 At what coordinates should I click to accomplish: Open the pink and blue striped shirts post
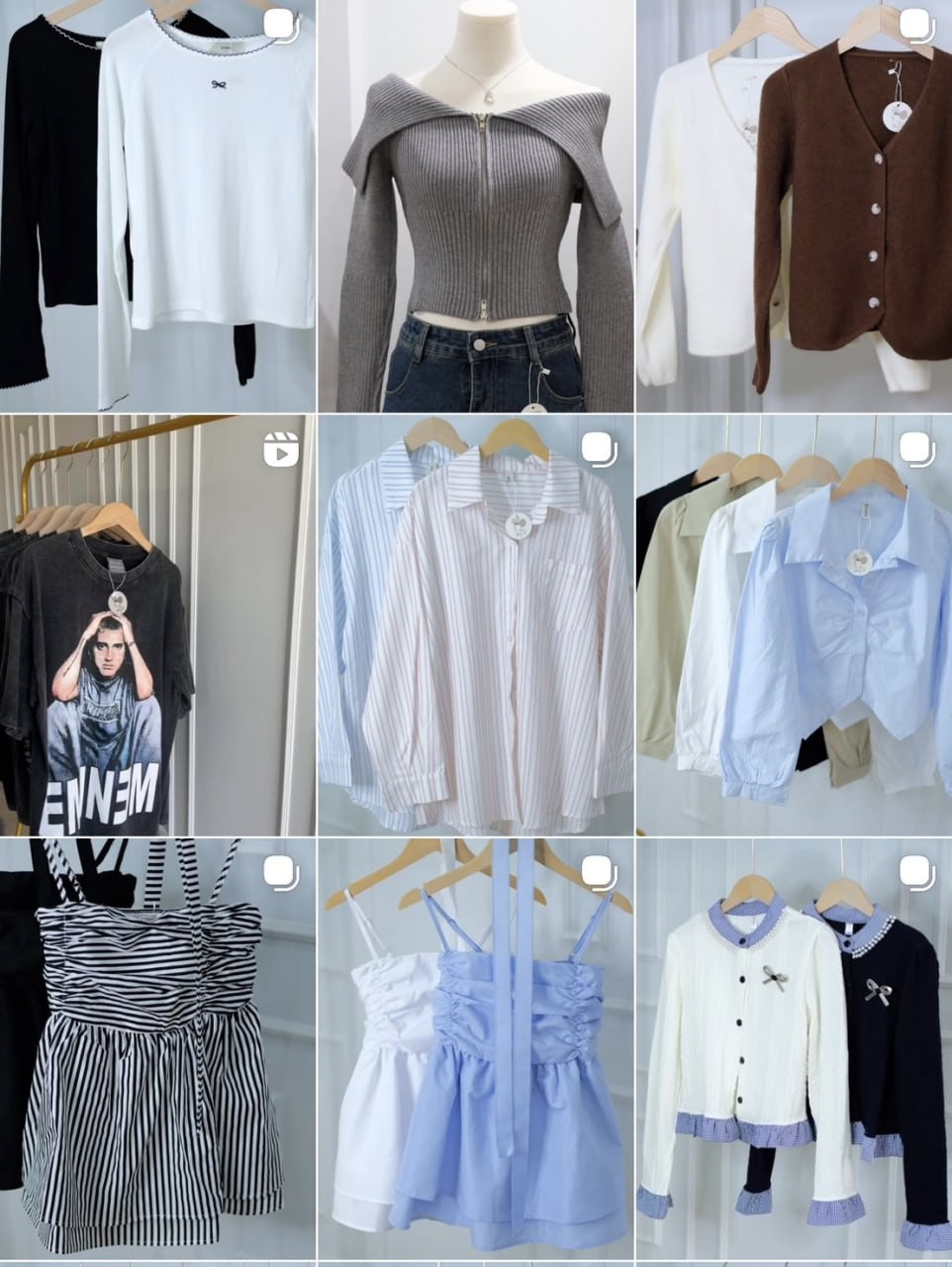(476, 626)
